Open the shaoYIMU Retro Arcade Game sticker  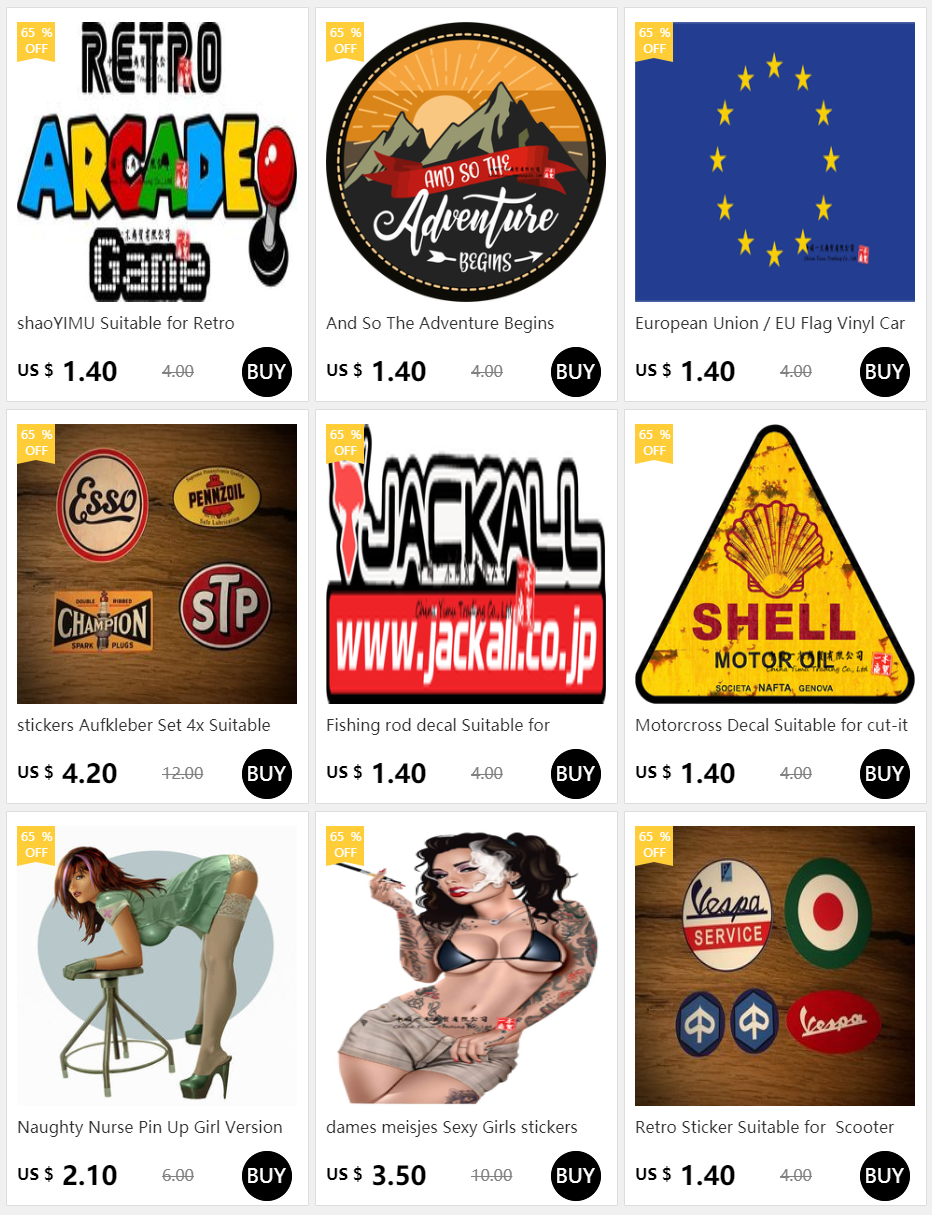coord(157,162)
